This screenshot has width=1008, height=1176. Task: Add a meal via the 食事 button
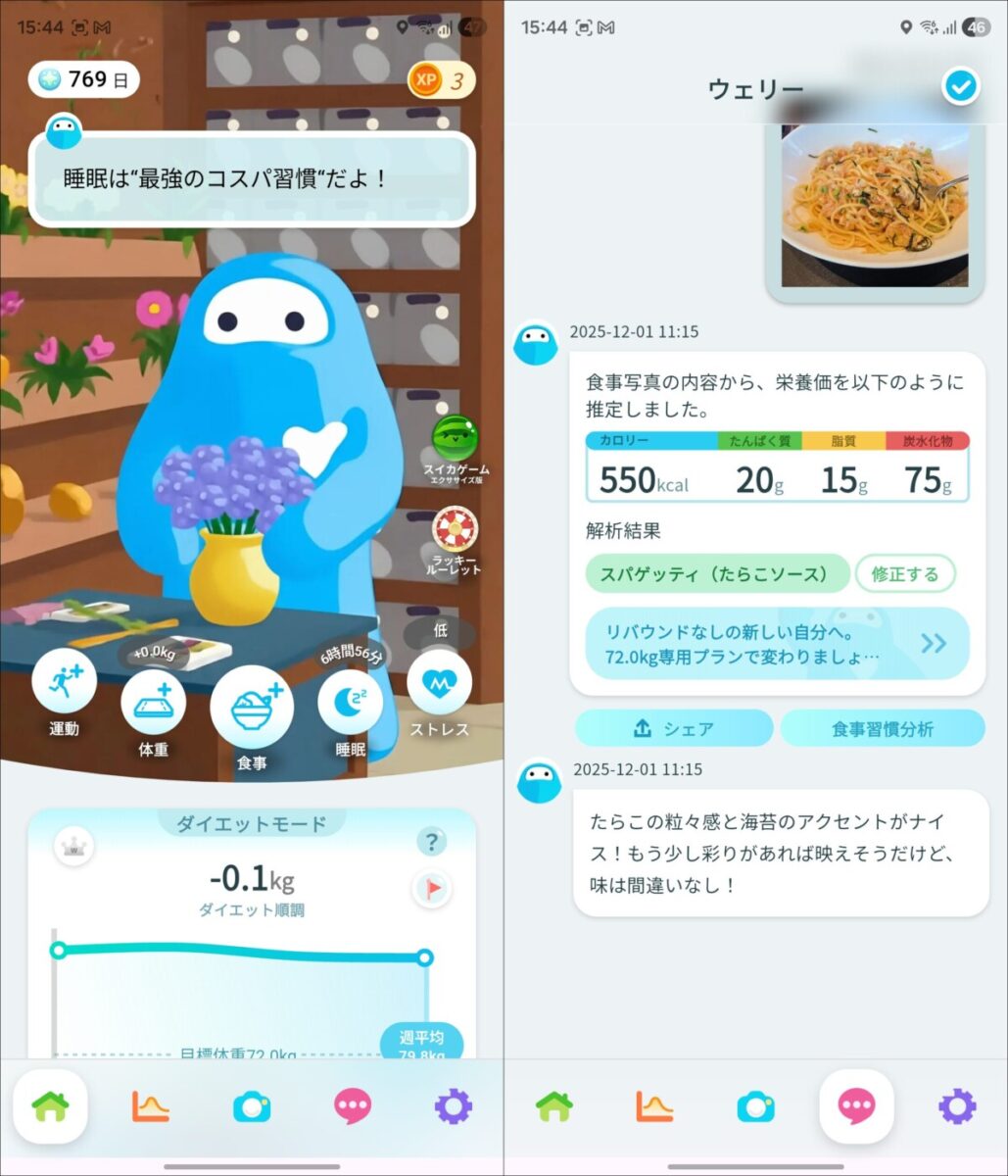251,708
